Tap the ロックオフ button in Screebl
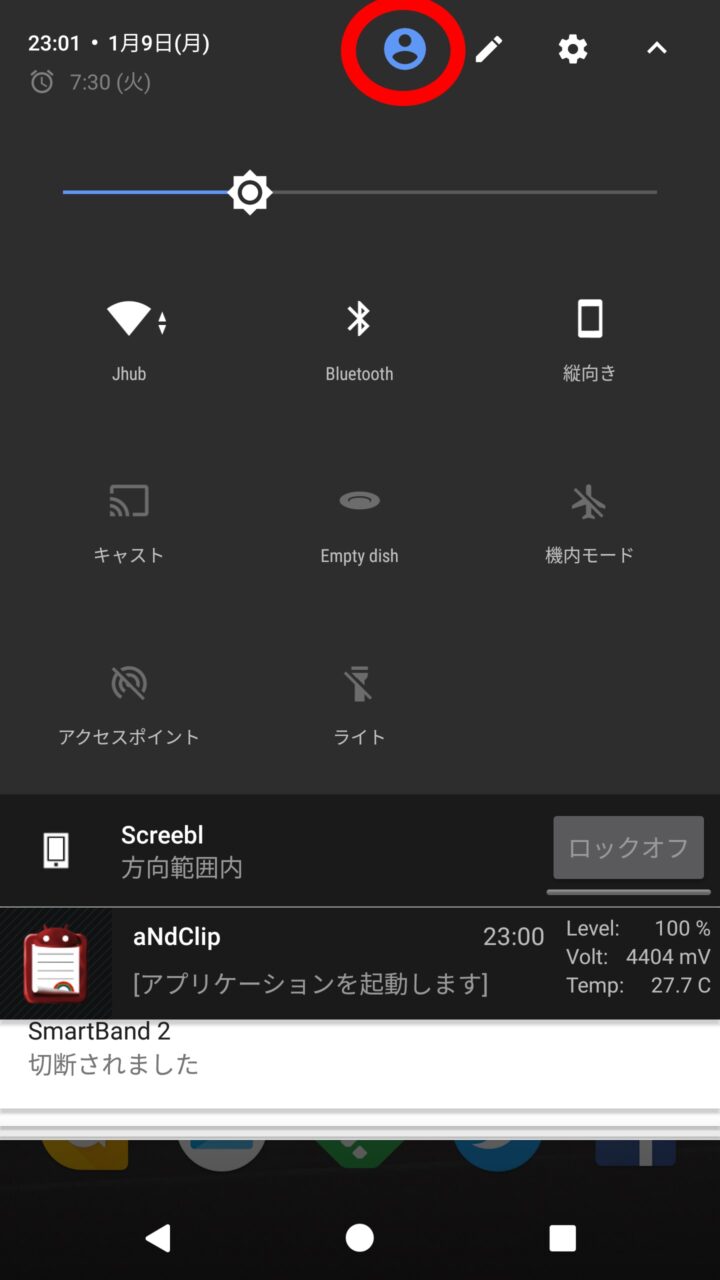Viewport: 720px width, 1280px height. click(628, 848)
